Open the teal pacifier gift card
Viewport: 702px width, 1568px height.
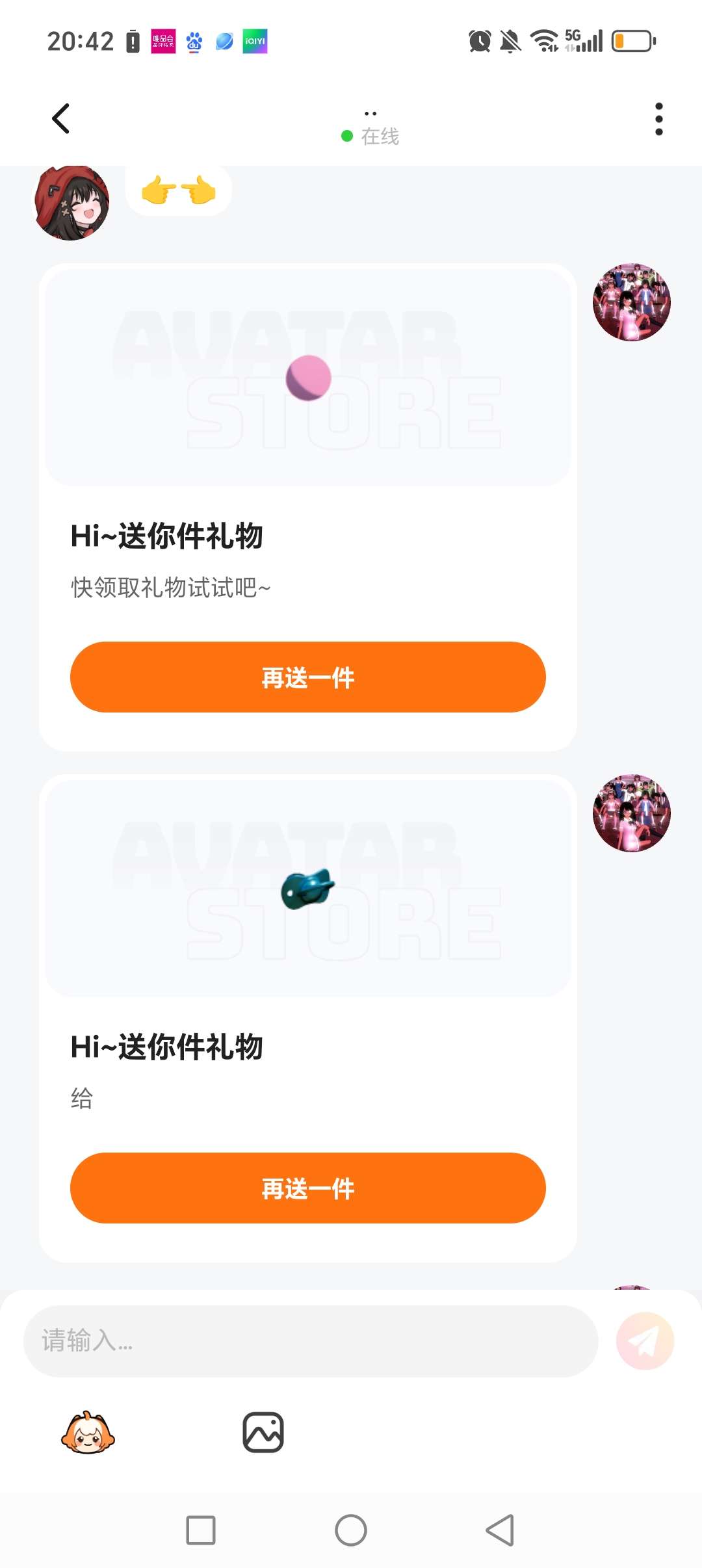click(x=307, y=889)
